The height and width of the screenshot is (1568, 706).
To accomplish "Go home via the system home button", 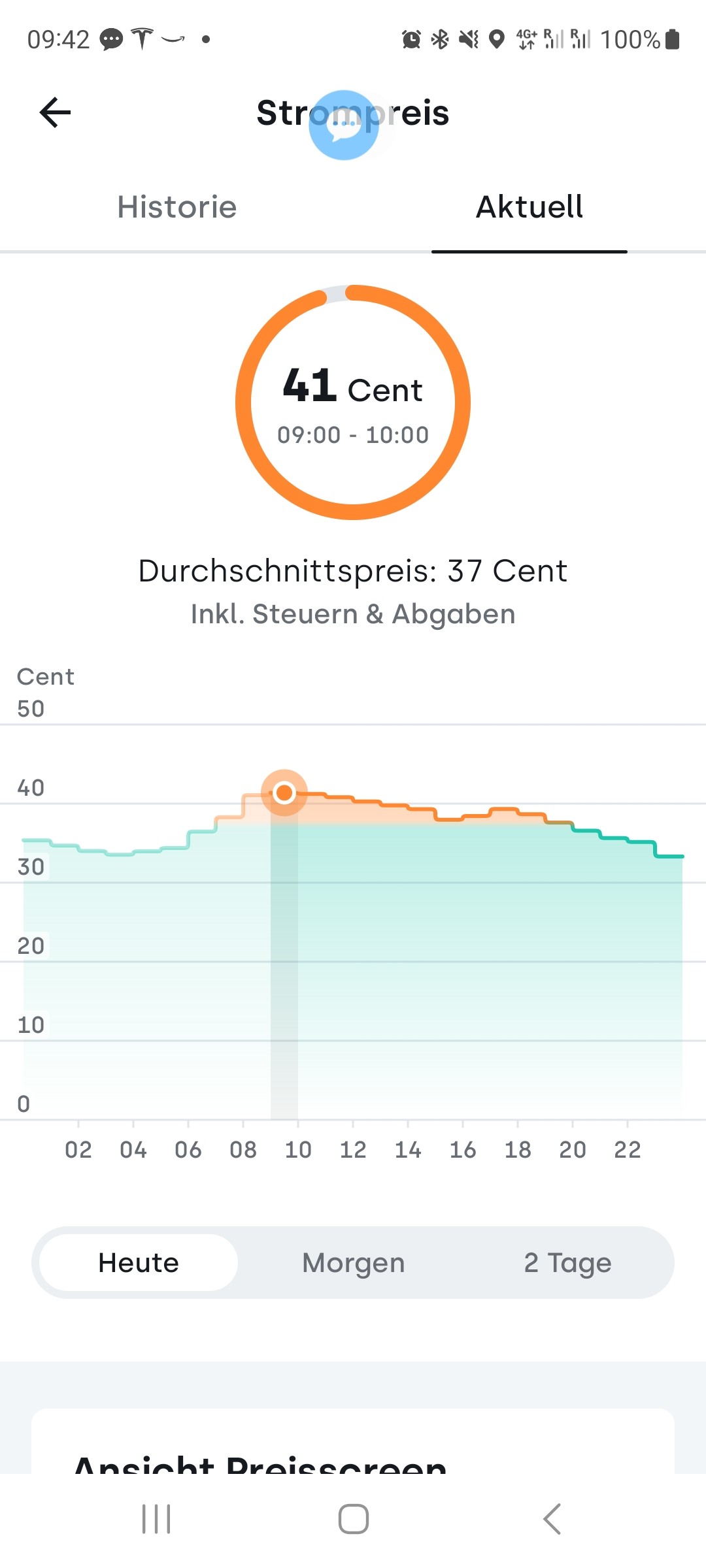I will click(x=353, y=1519).
